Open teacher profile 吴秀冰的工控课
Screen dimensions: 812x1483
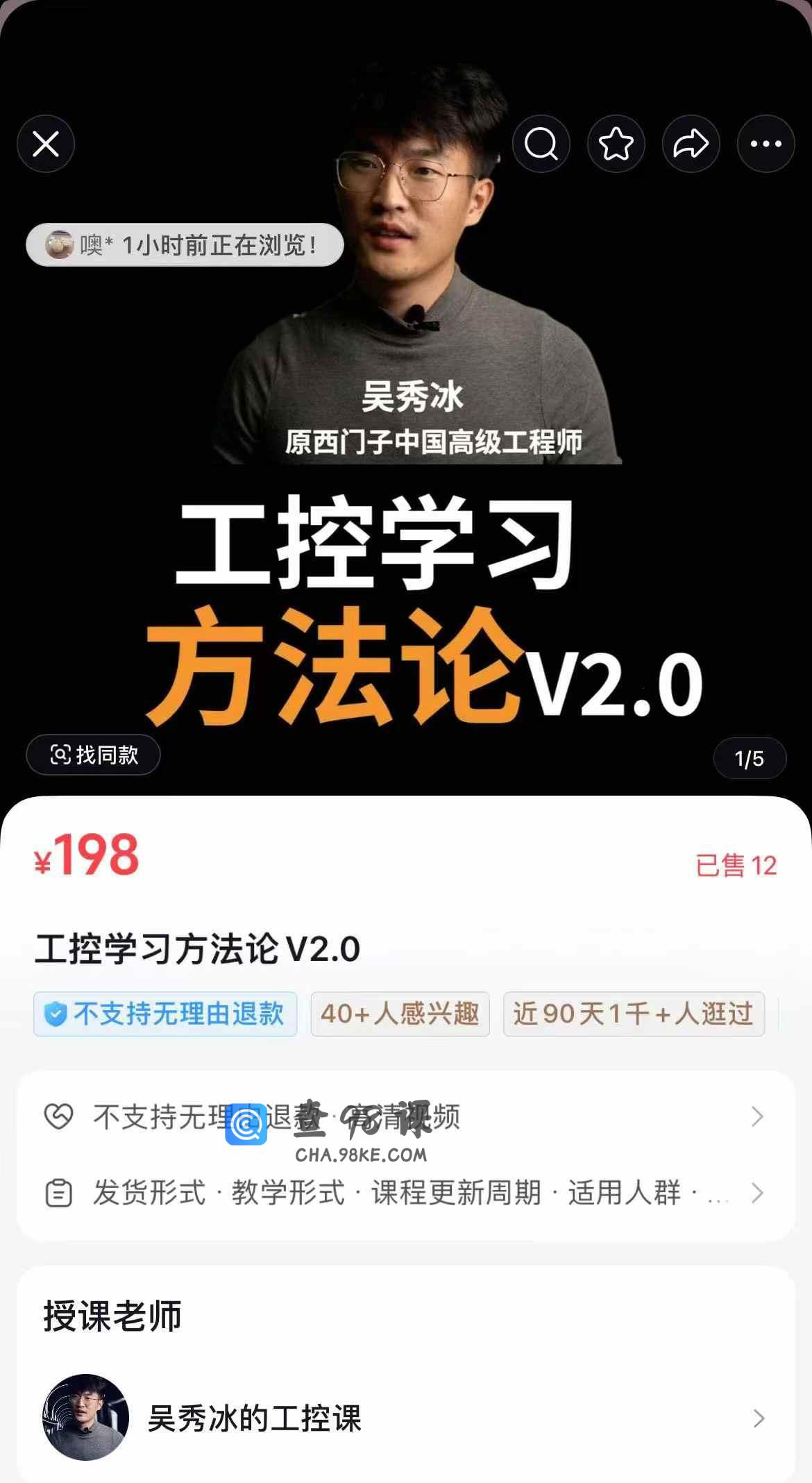tap(405, 1418)
